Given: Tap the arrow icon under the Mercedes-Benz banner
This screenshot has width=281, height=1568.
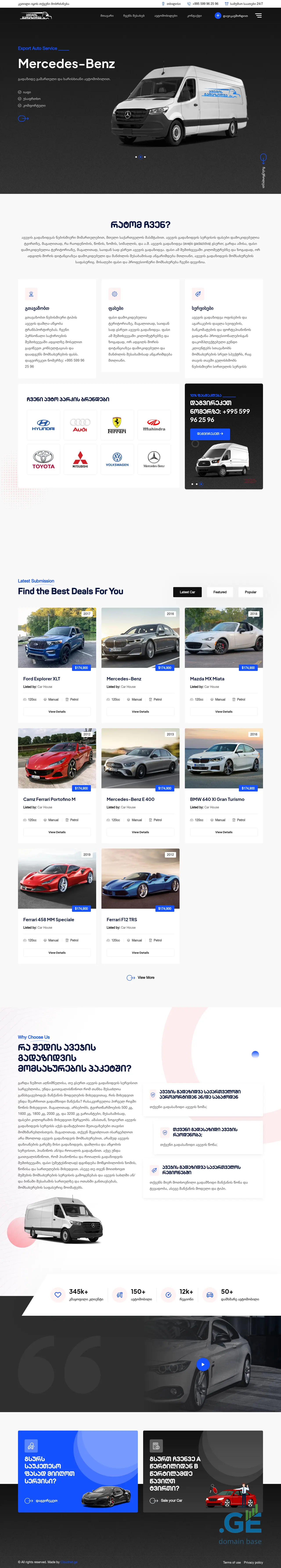Looking at the screenshot, I should (23, 119).
